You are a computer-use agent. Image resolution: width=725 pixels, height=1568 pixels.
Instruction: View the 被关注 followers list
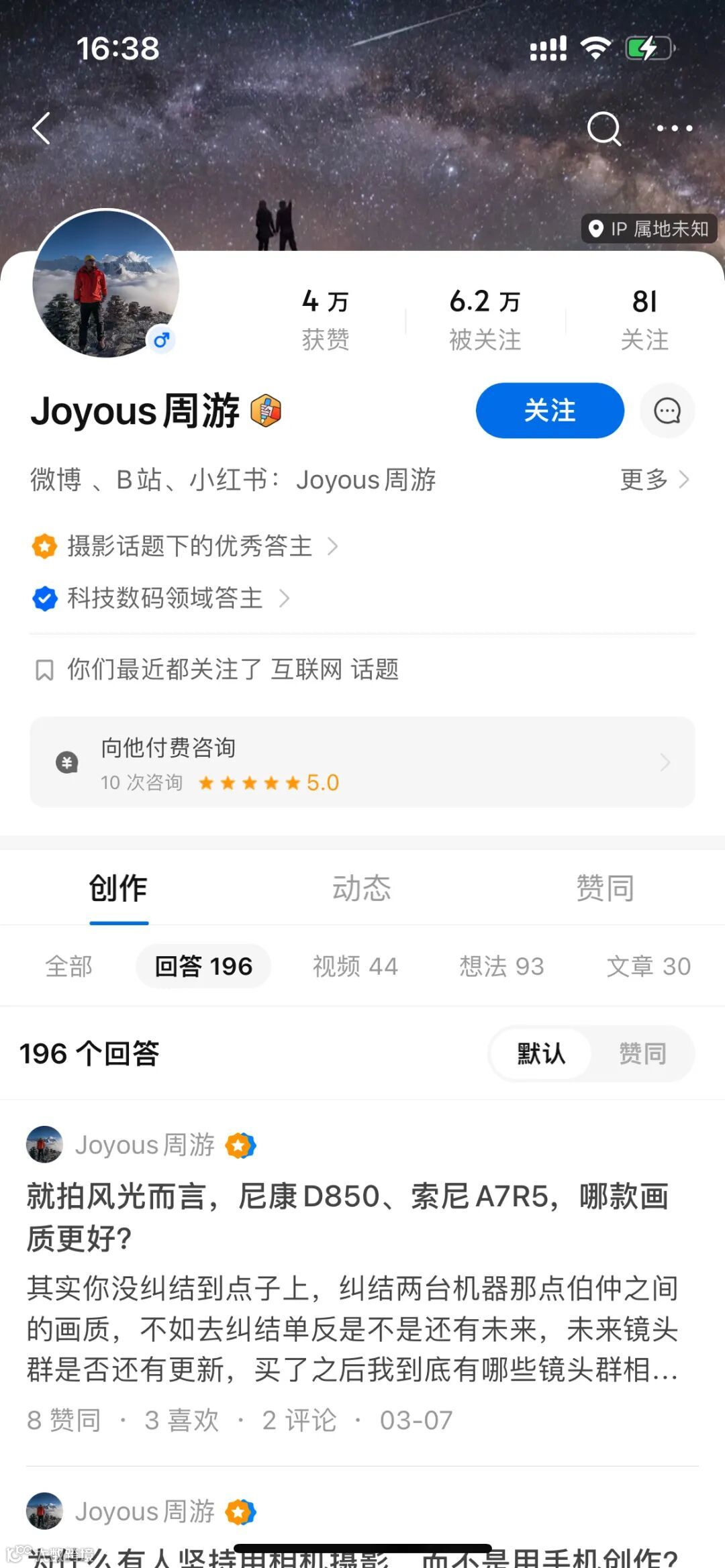point(485,319)
